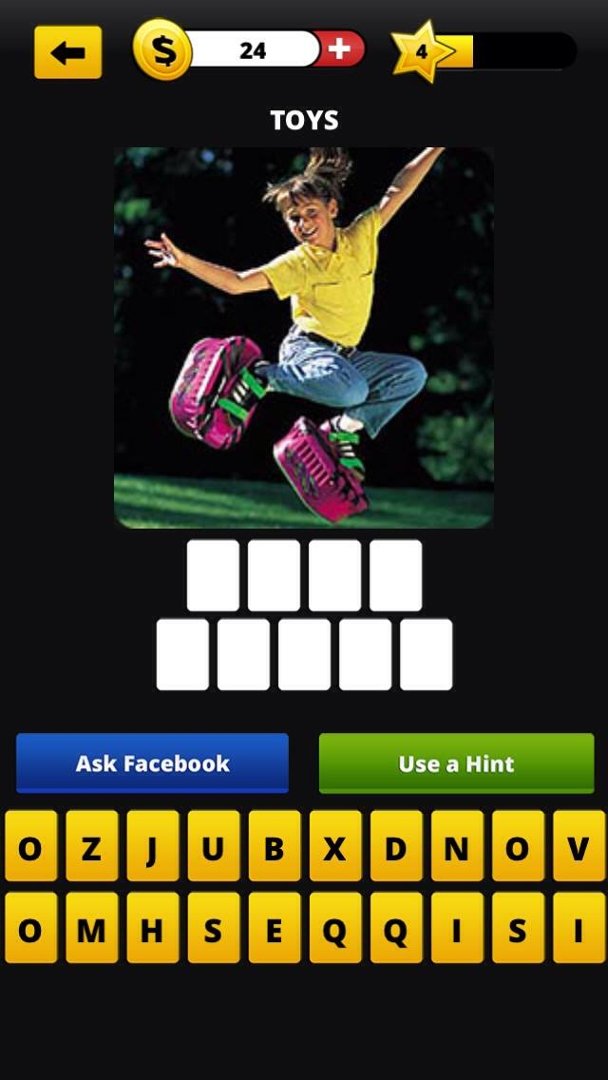Choose the letter H tile
This screenshot has width=608, height=1080.
point(153,928)
